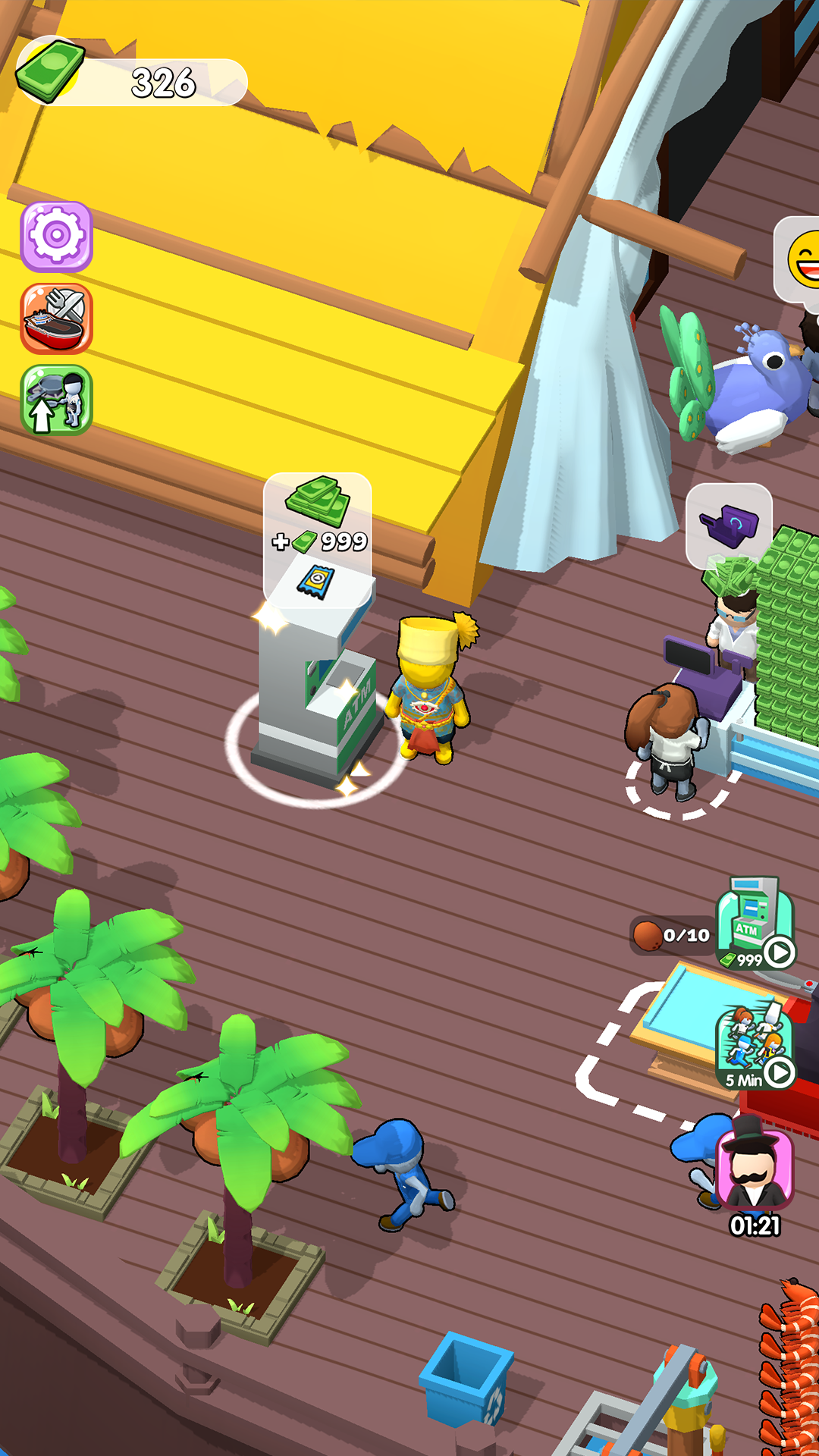Open the settings gear
Image resolution: width=819 pixels, height=1456 pixels.
[x=56, y=237]
